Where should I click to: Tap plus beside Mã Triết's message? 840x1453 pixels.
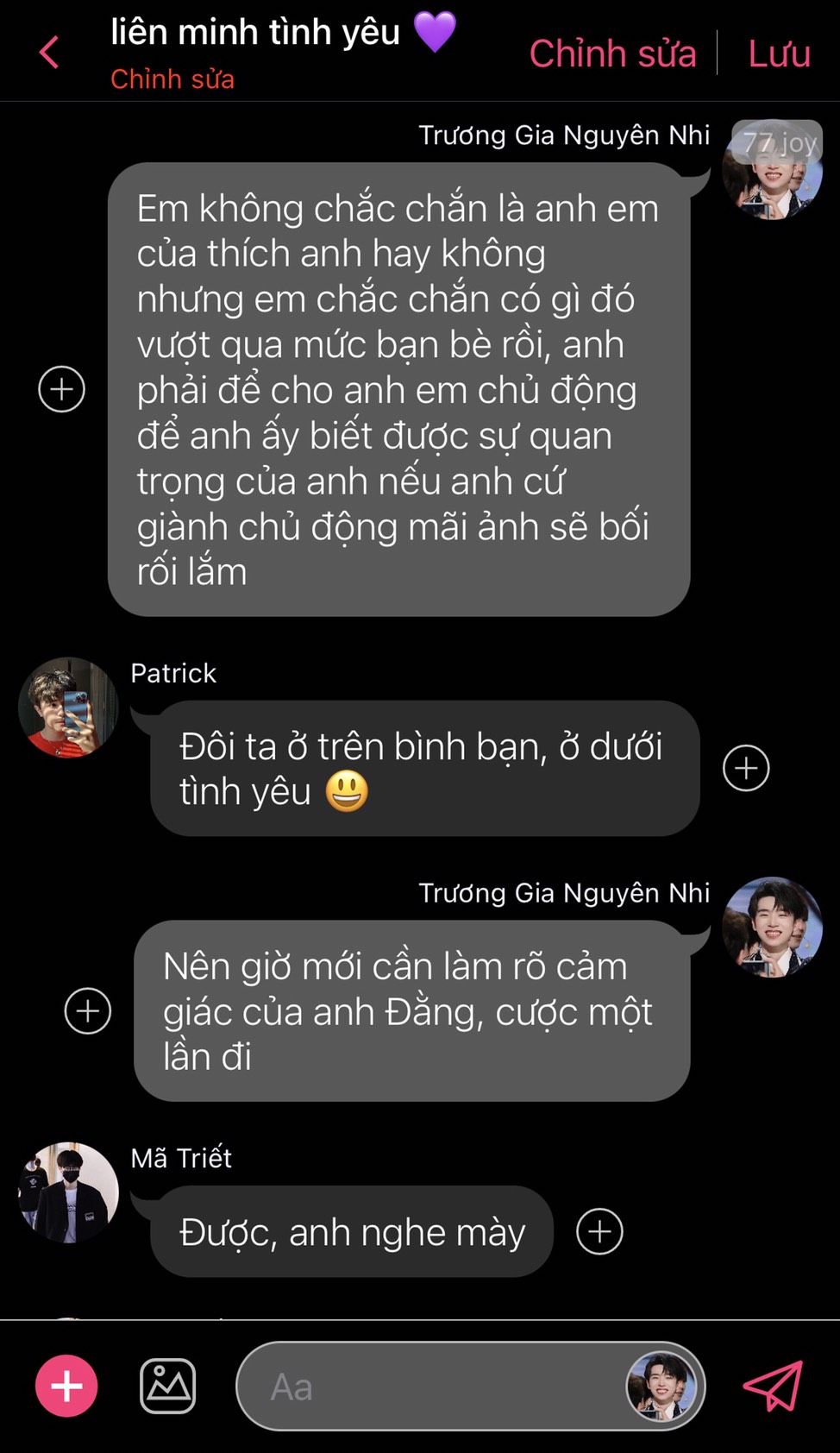(x=599, y=1231)
